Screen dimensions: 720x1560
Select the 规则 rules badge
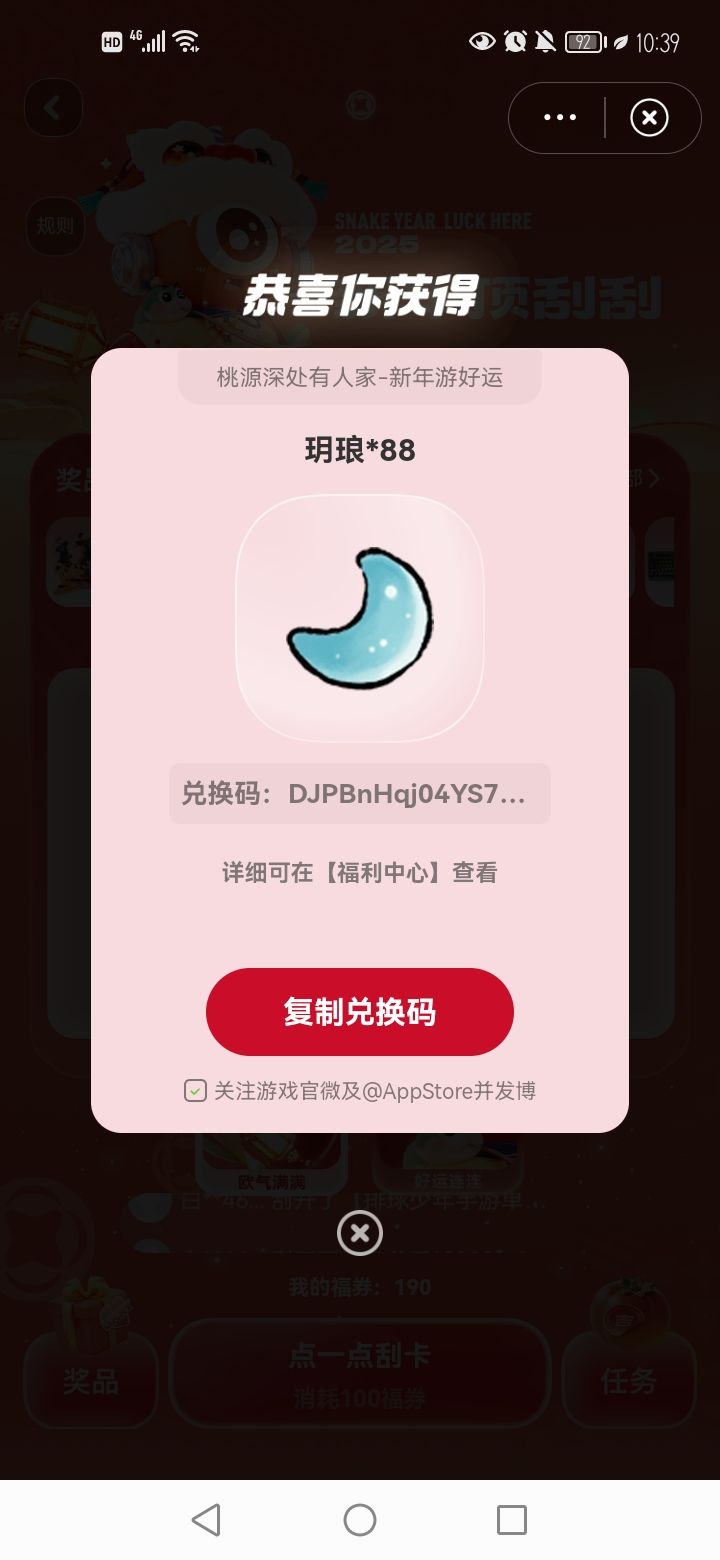[x=55, y=226]
